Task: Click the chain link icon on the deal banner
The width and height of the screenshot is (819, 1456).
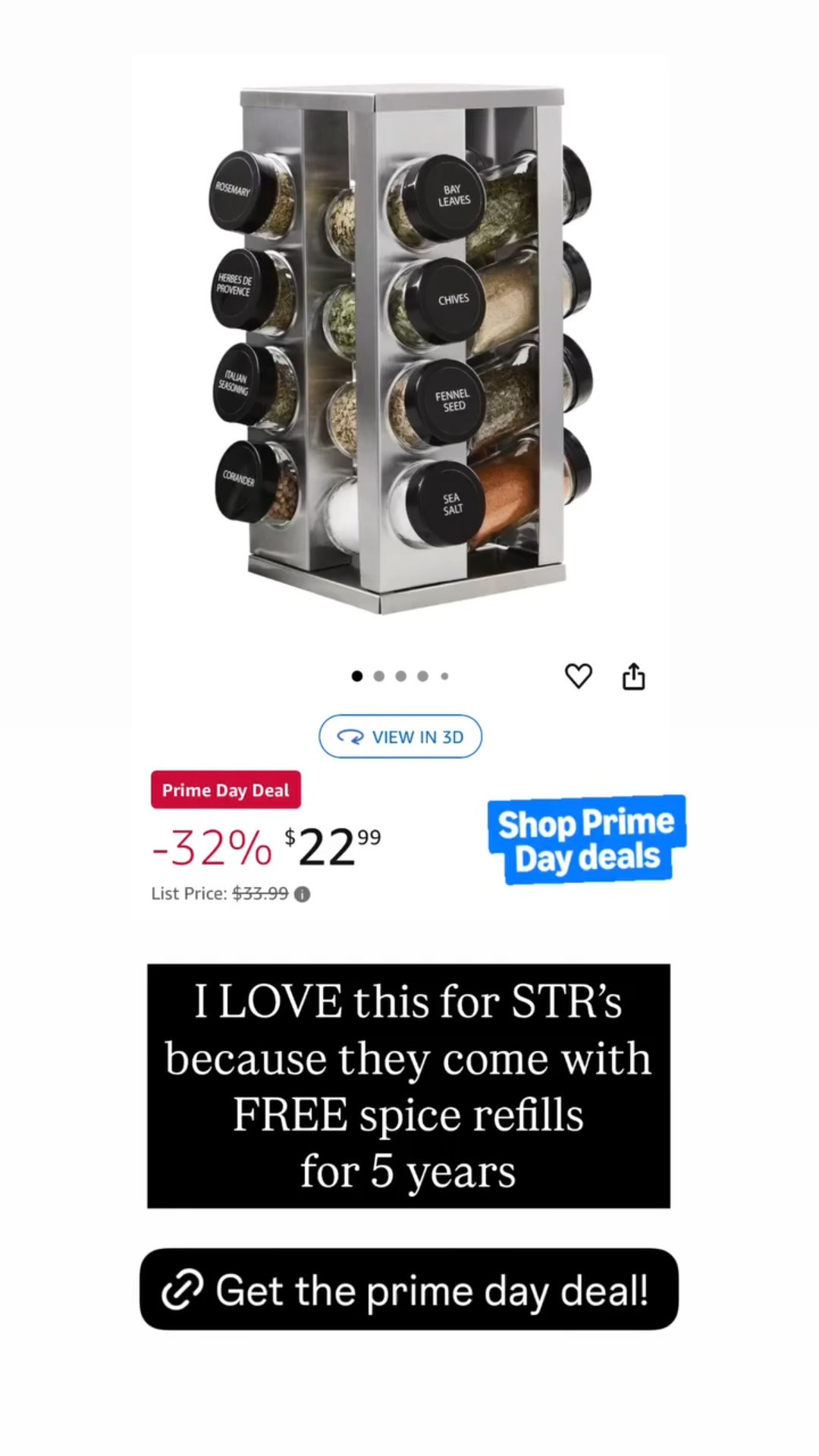Action: click(x=184, y=1289)
